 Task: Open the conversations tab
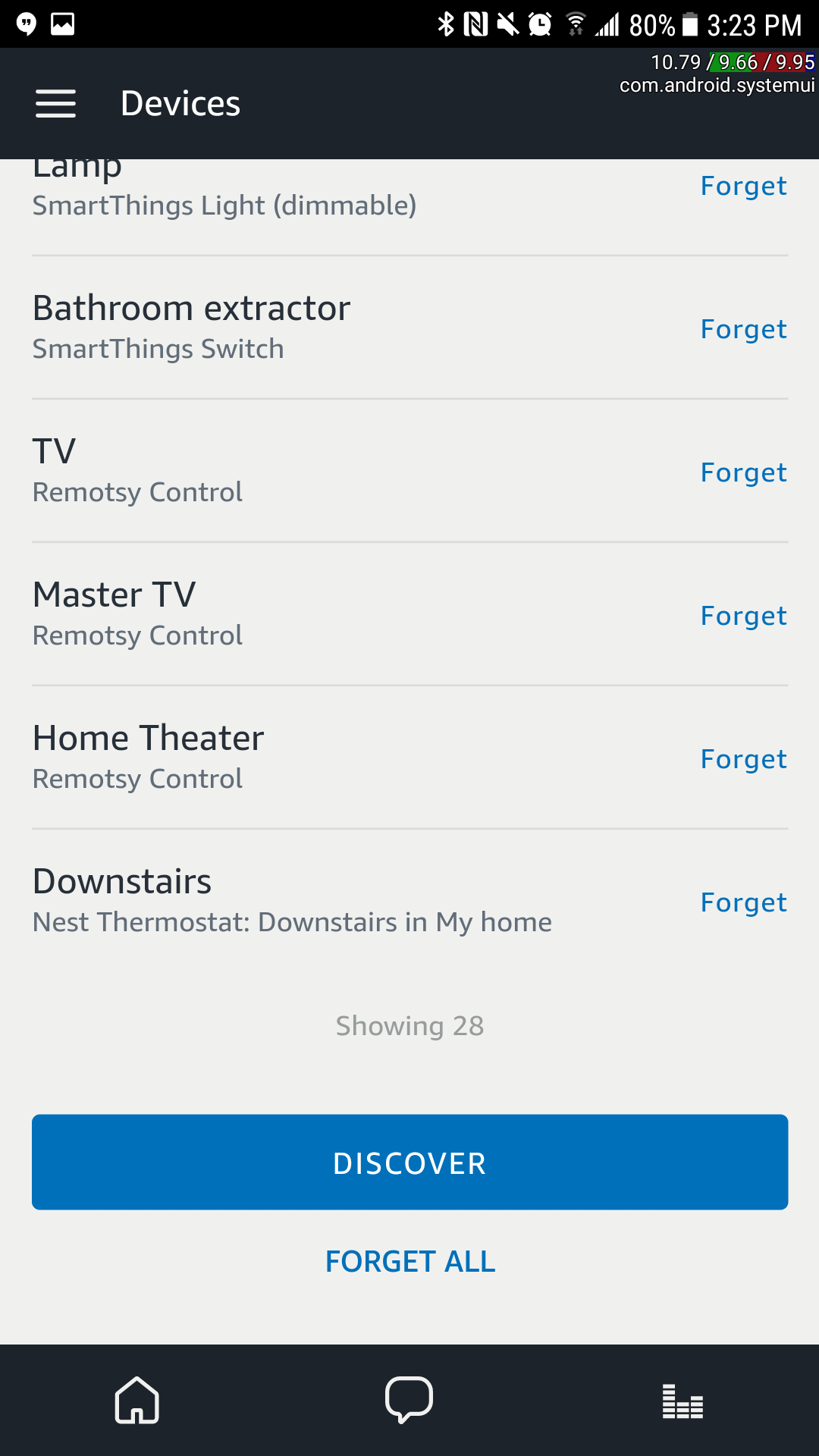point(409,1400)
